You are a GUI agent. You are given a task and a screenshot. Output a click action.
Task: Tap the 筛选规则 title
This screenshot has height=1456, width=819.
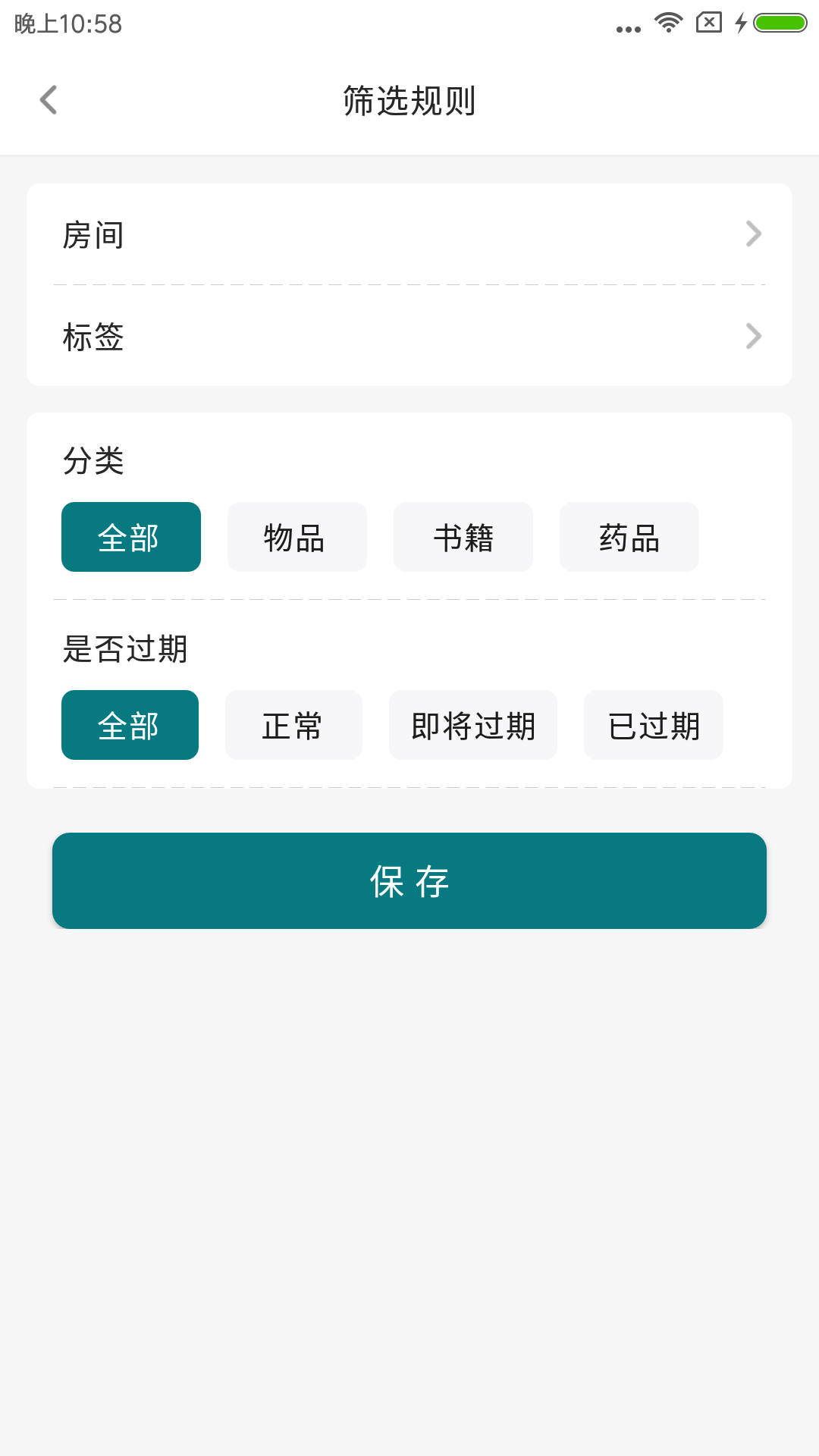coord(409,99)
